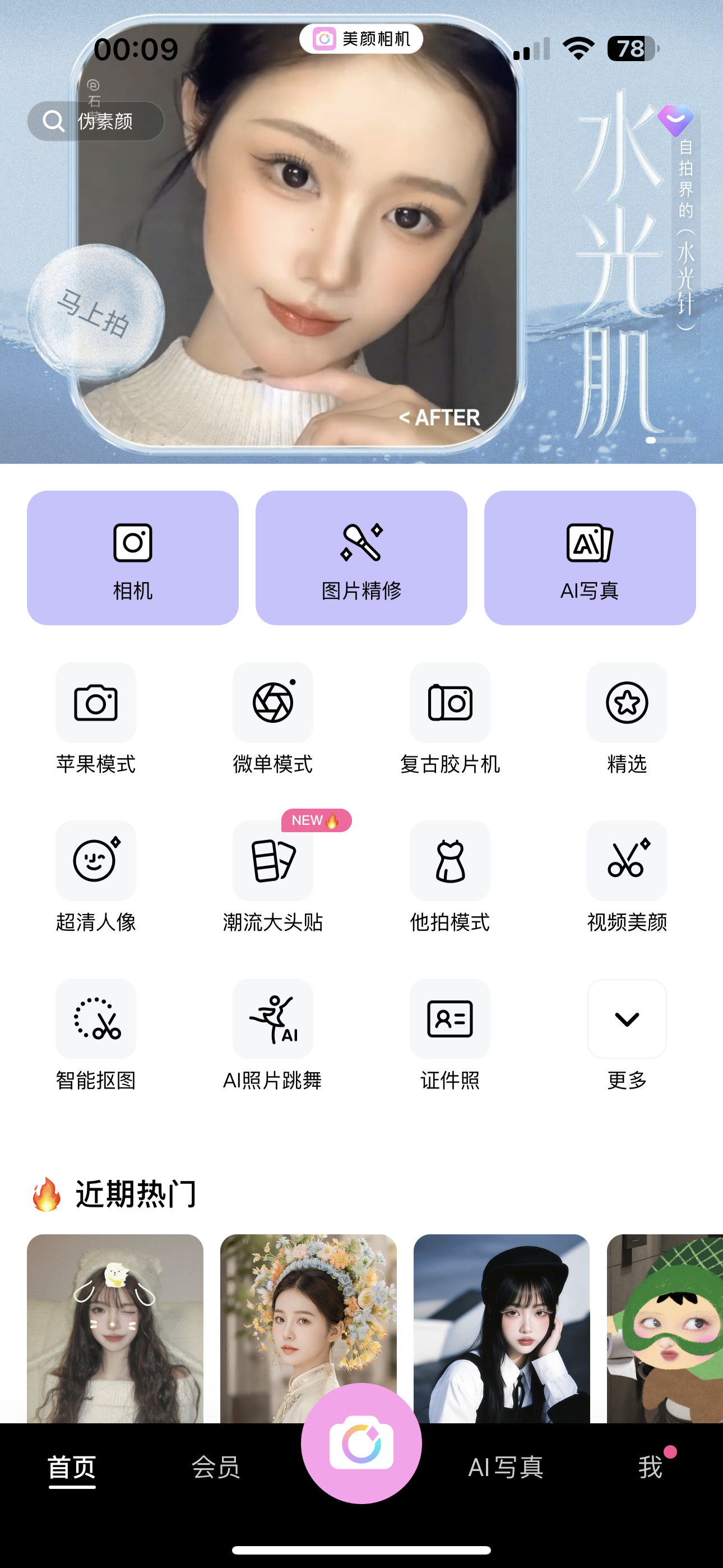This screenshot has height=1568, width=723.
Task: Open the new 潮流大头贴 sticker feature
Action: 272,877
